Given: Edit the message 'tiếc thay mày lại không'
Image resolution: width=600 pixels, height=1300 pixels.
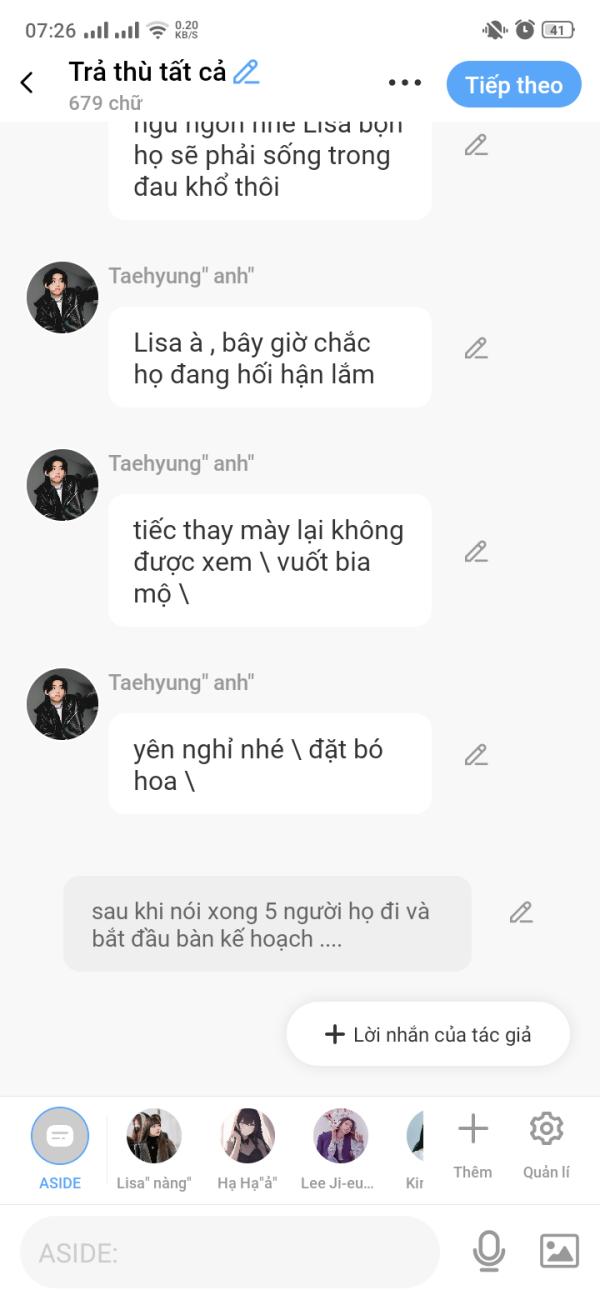Looking at the screenshot, I should 476,551.
